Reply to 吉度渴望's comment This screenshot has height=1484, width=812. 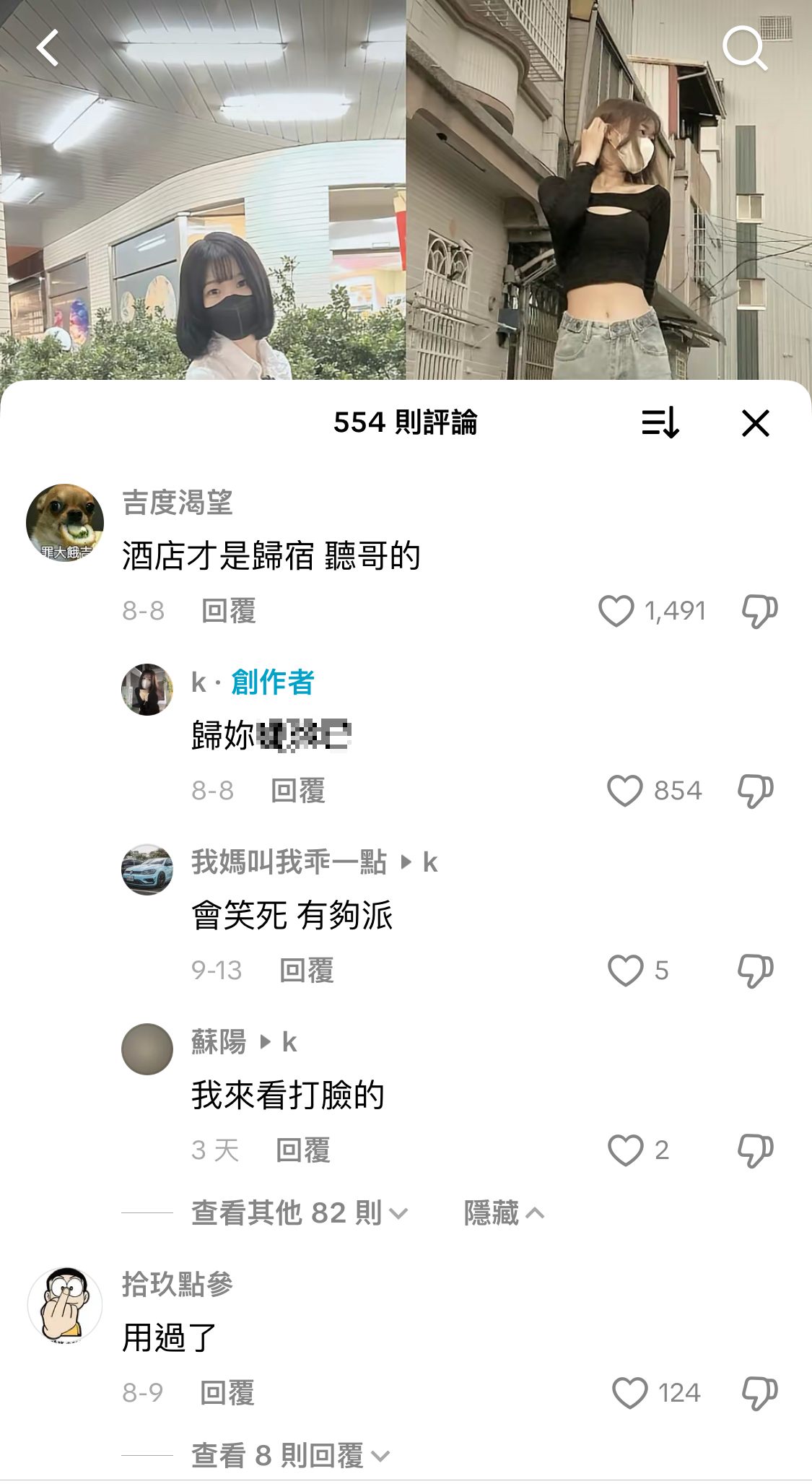click(x=228, y=611)
